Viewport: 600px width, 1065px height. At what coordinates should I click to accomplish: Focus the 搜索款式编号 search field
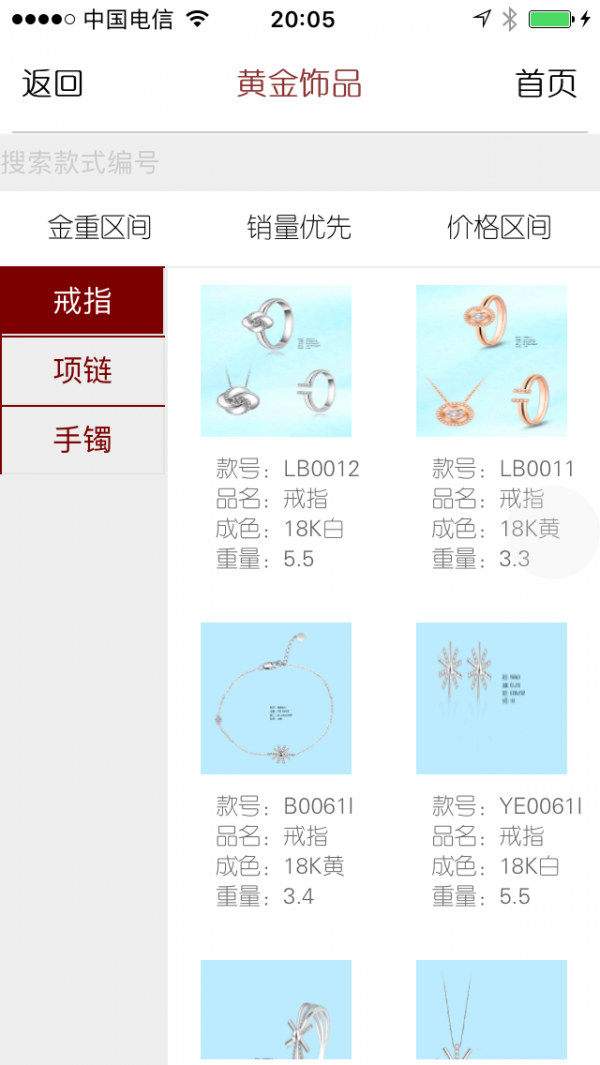pyautogui.click(x=300, y=163)
